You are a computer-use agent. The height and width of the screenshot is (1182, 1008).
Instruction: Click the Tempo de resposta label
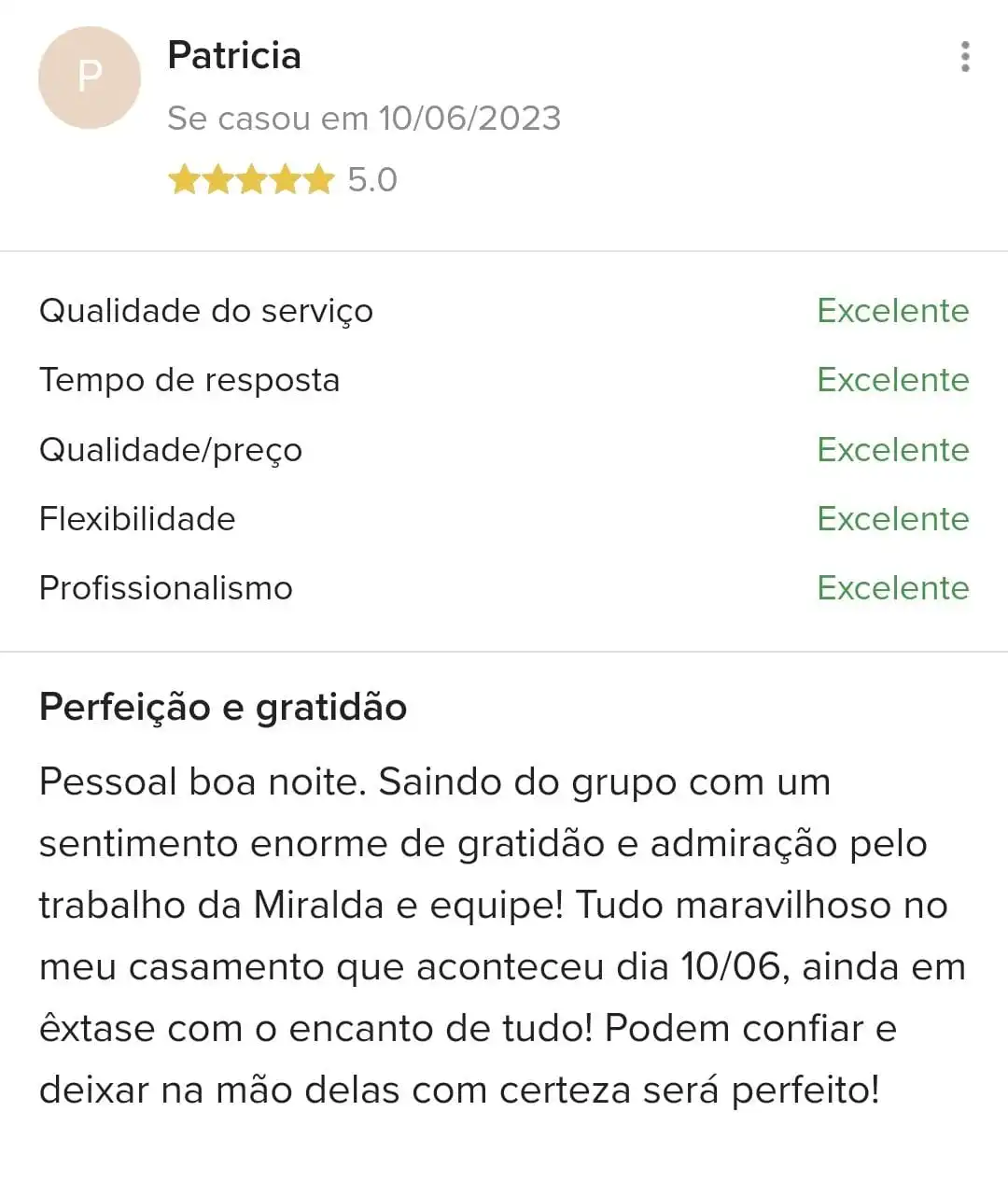tap(189, 380)
